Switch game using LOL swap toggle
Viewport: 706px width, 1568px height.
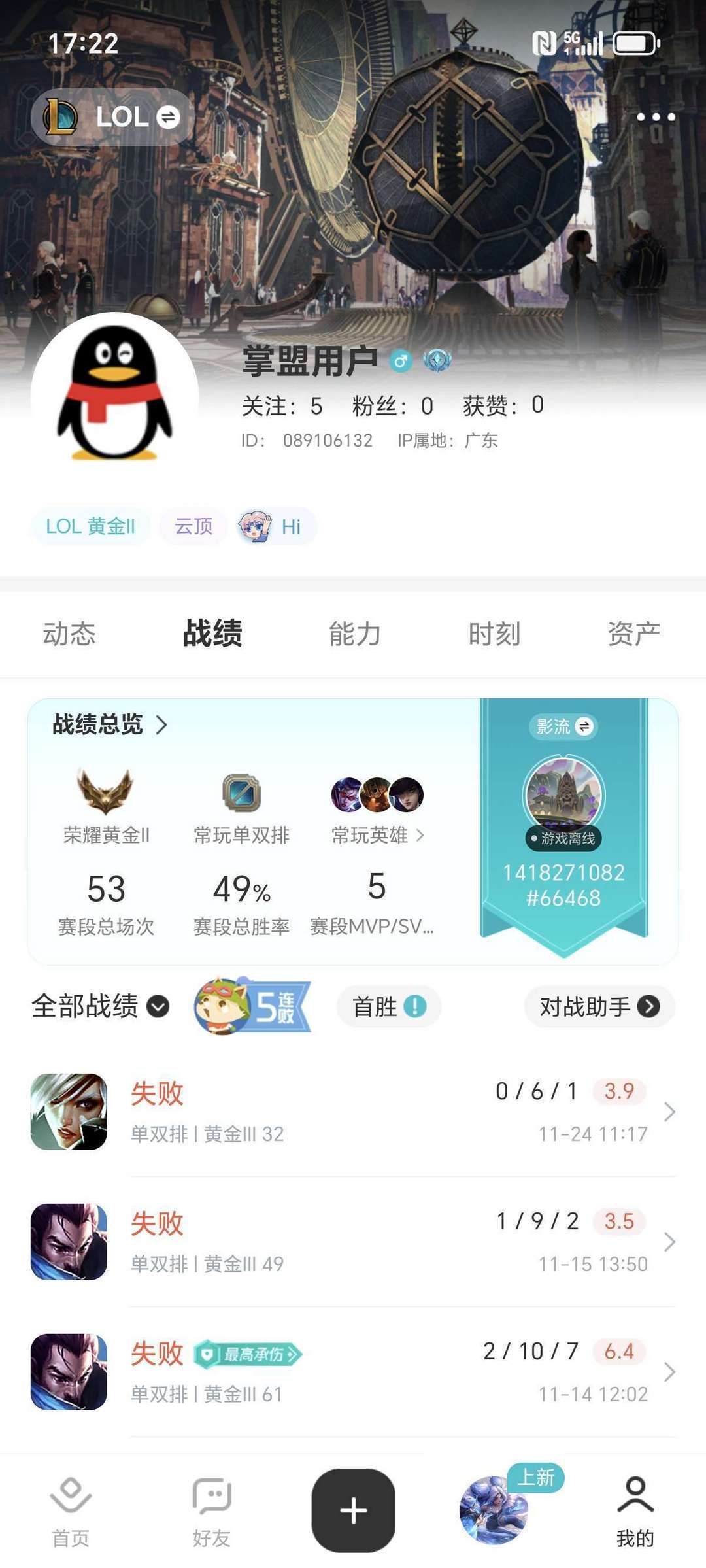(x=169, y=117)
